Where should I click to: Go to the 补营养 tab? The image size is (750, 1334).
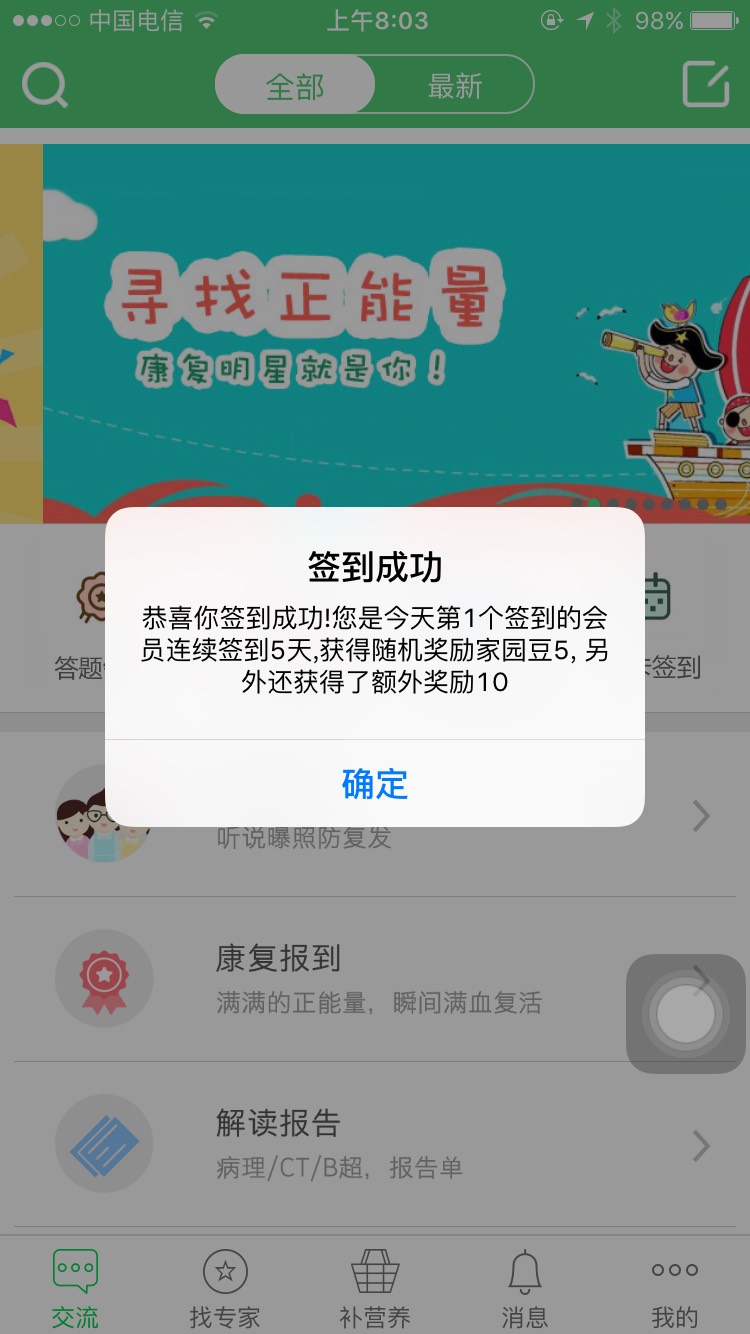(x=375, y=1288)
